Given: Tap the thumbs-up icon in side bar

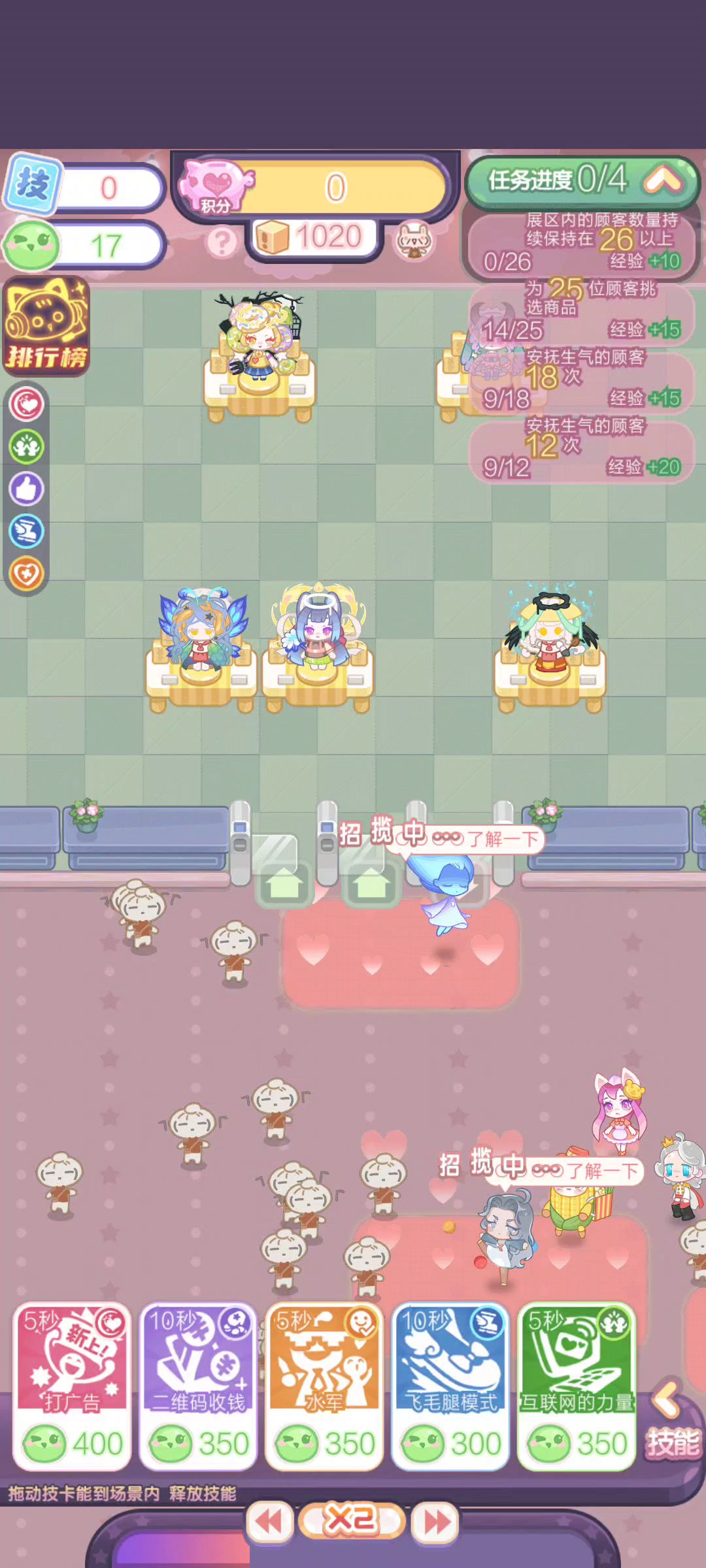Looking at the screenshot, I should point(26,489).
